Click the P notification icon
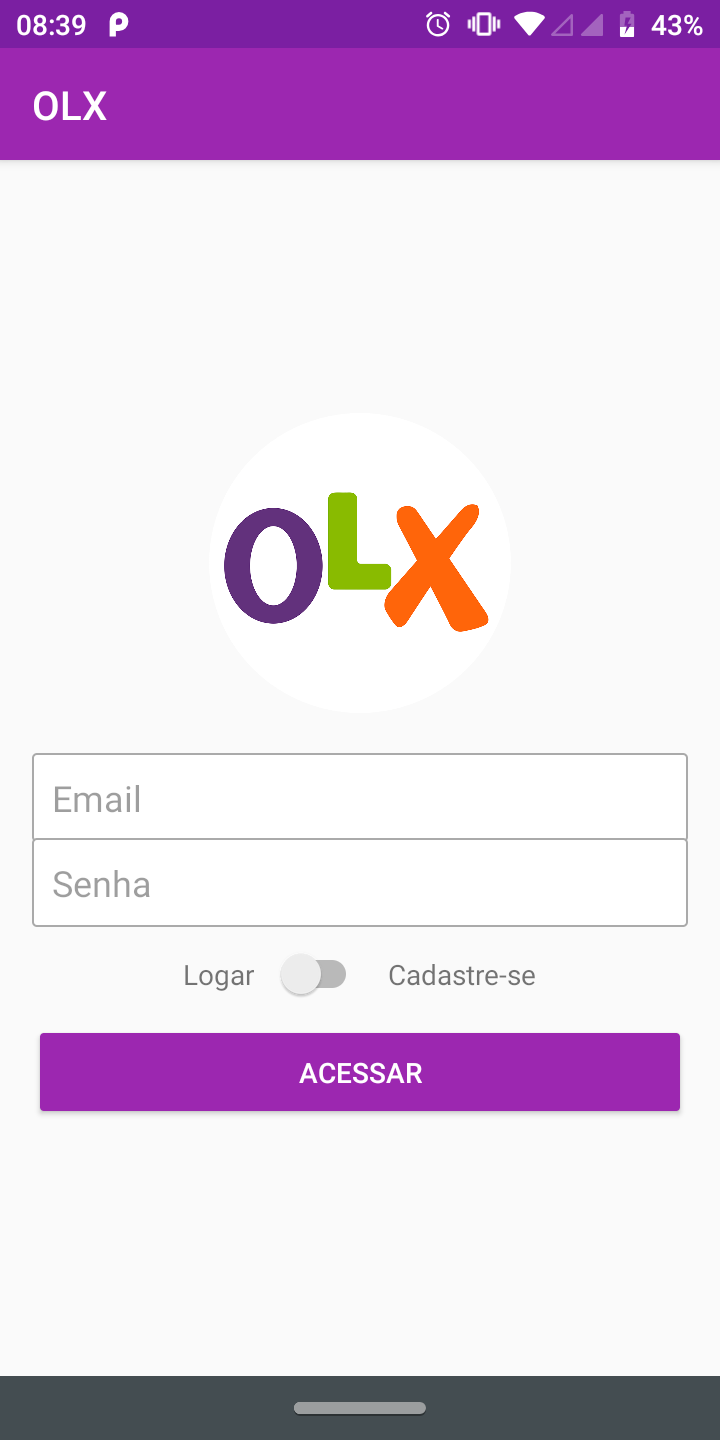Viewport: 720px width, 1440px height. [117, 24]
